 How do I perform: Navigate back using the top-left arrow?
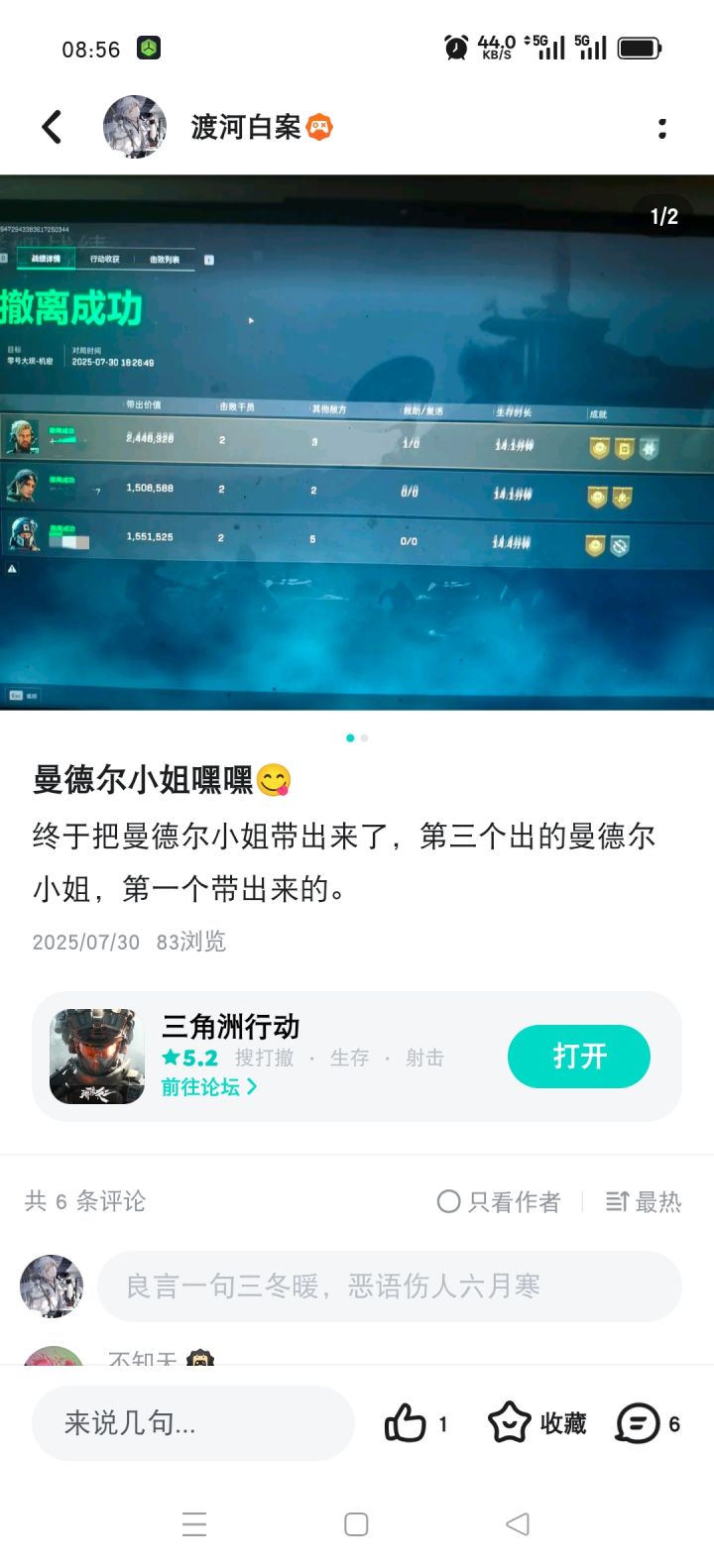52,128
